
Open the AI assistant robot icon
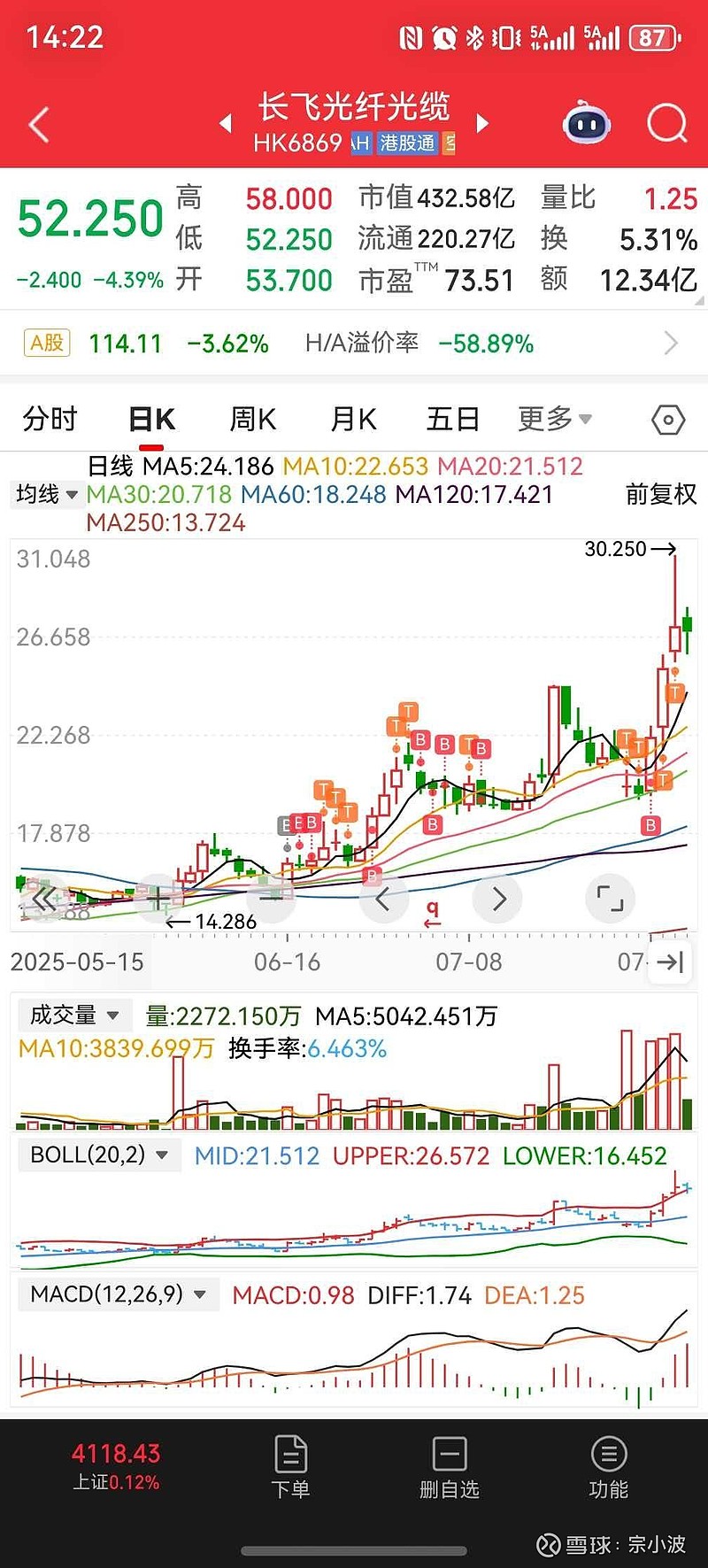point(585,123)
